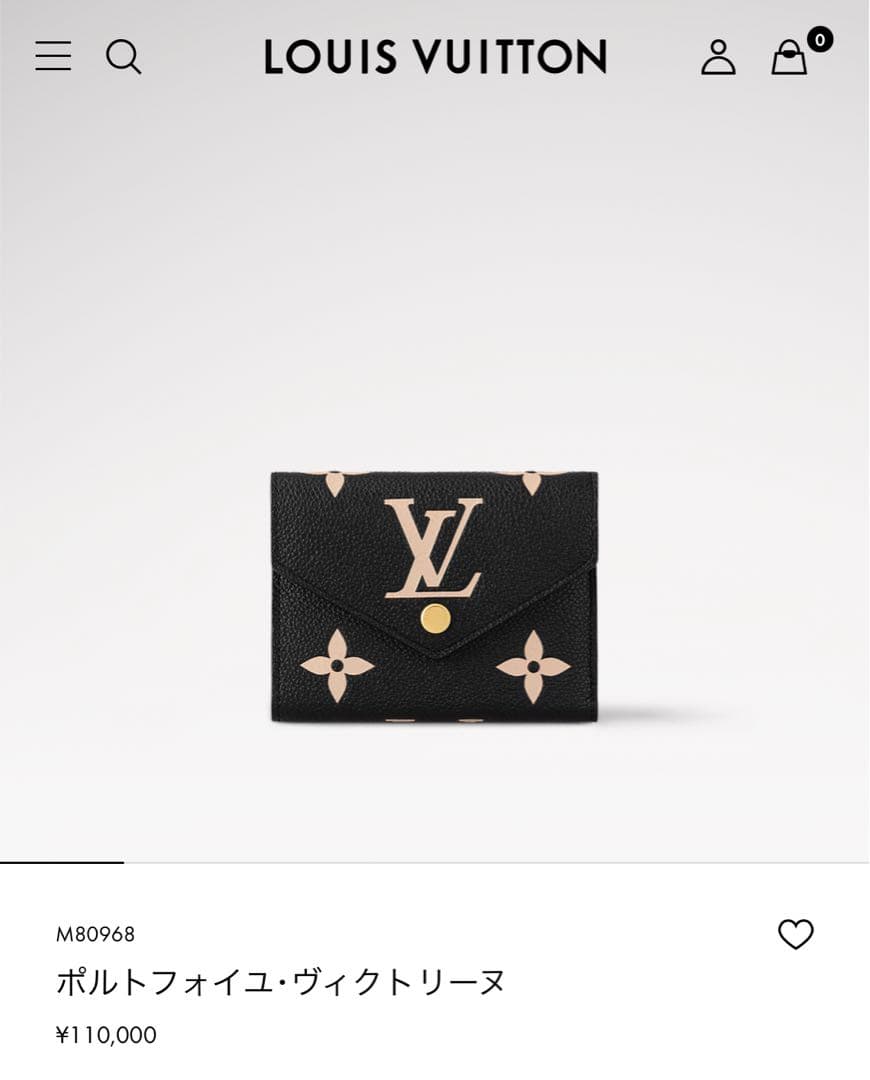Open the search icon

click(x=123, y=56)
